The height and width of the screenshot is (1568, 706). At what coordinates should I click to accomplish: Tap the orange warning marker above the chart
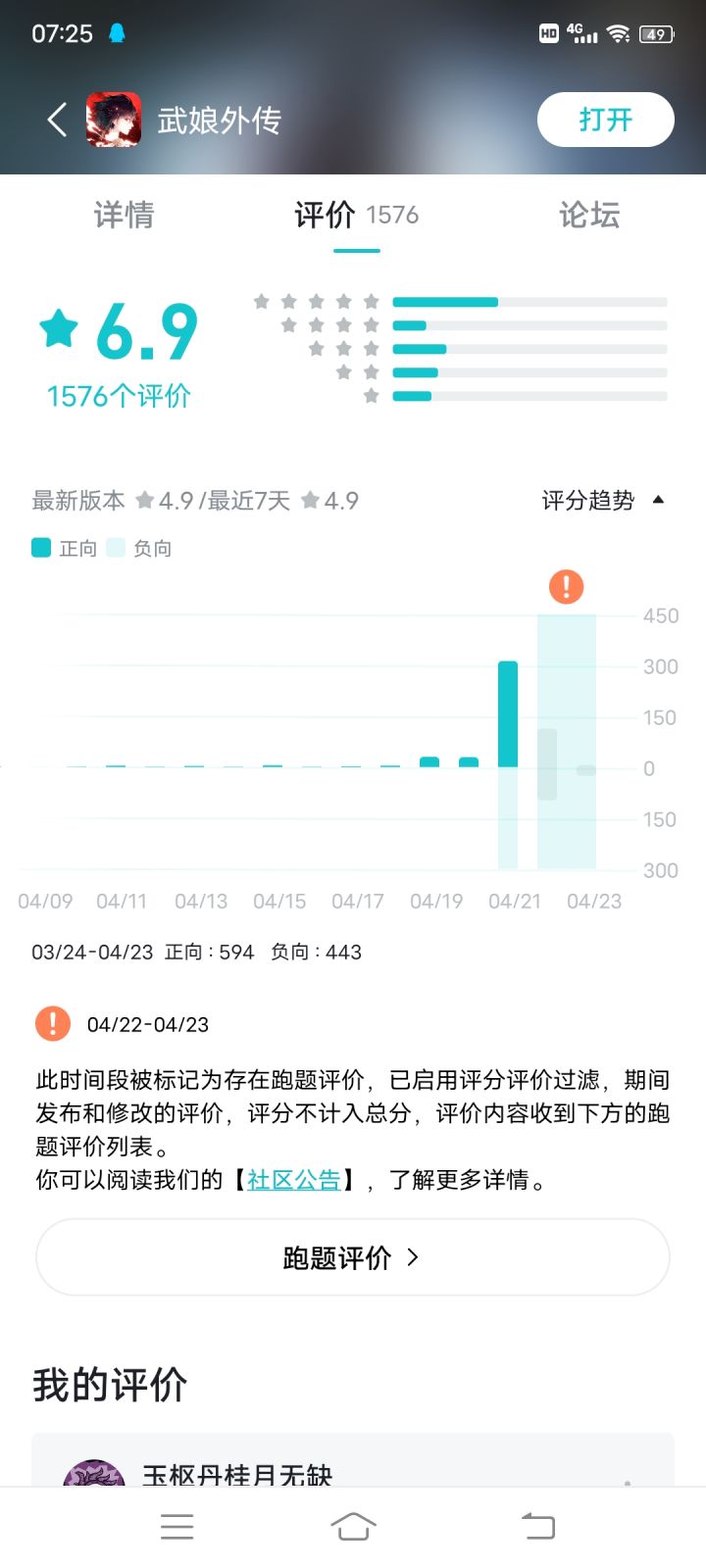click(566, 587)
